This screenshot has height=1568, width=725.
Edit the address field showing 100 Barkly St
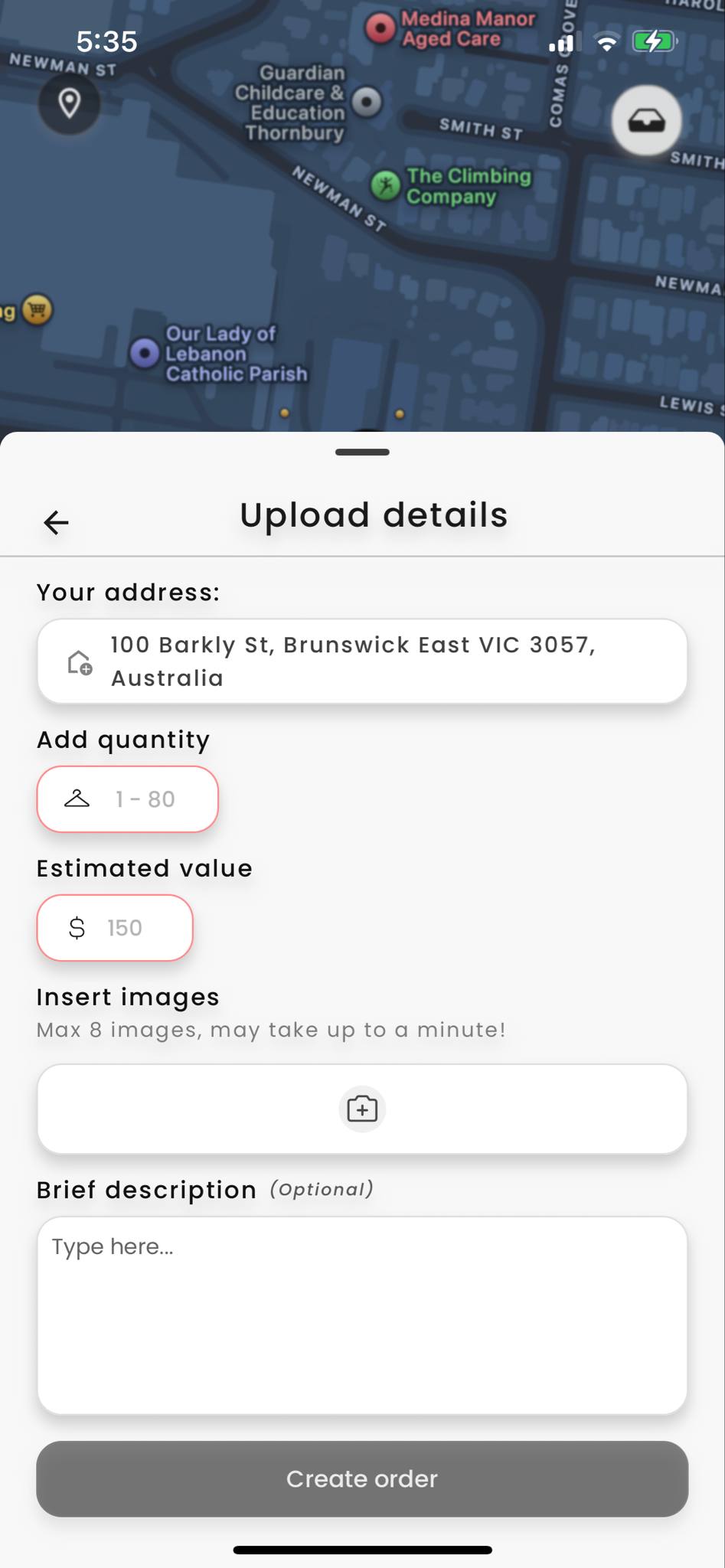[x=362, y=661]
